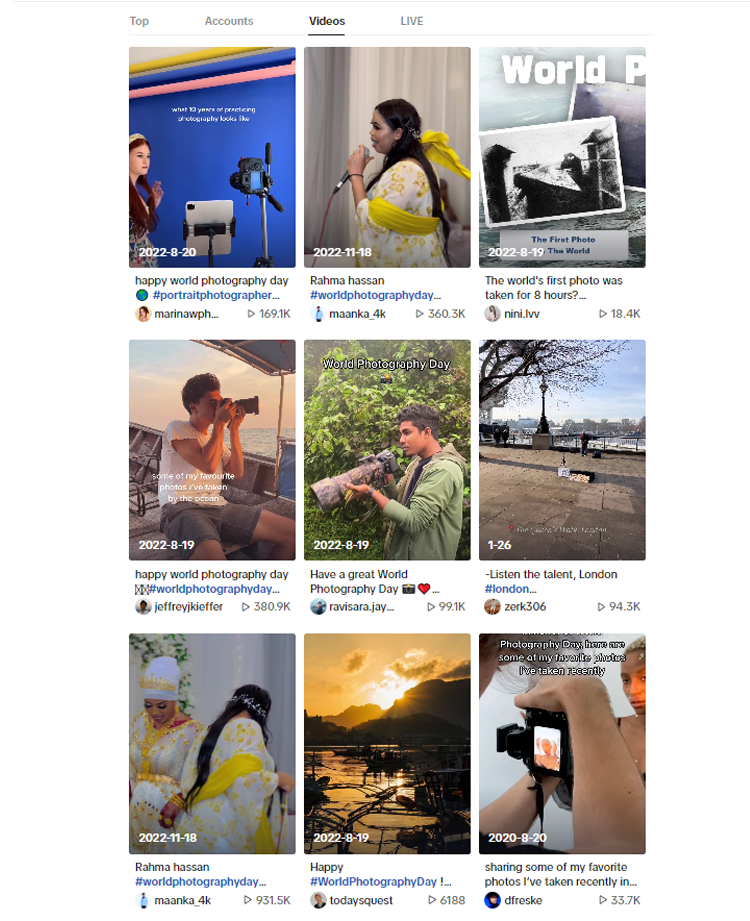750x921 pixels.
Task: Open the Listen the talent, London video
Action: tap(562, 450)
